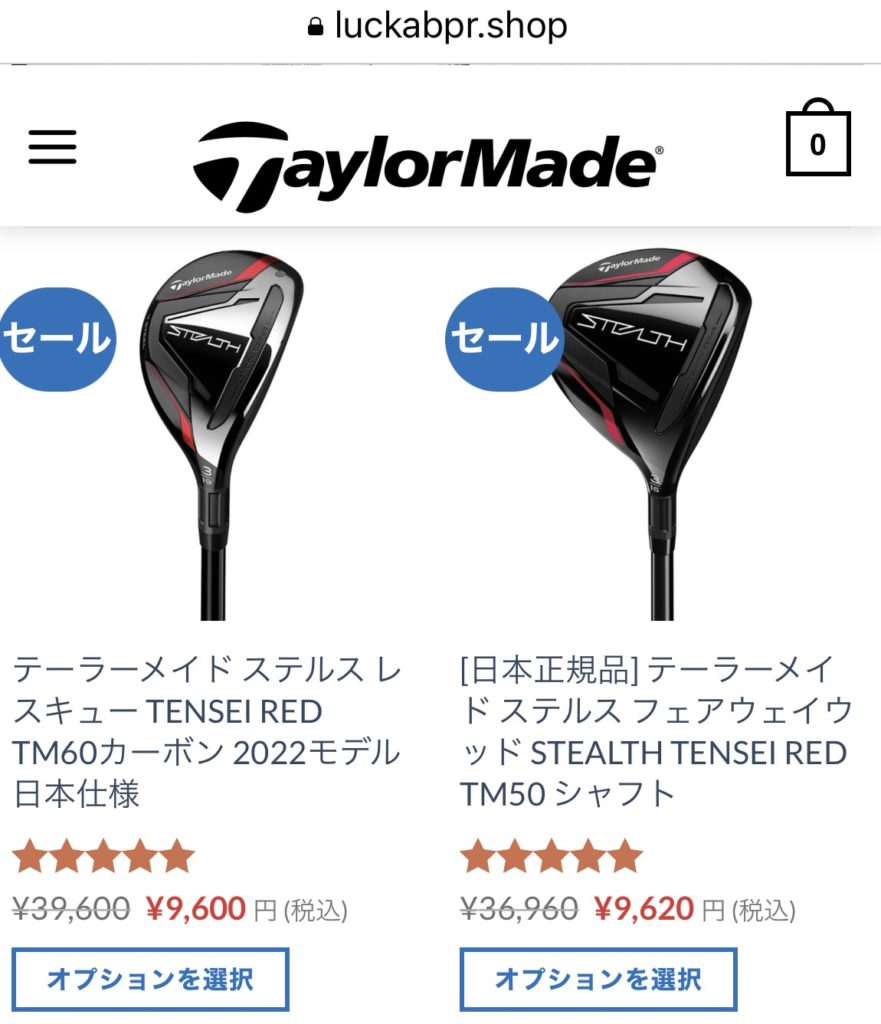881x1024 pixels.
Task: Open the フェアウェイウッド TM50 シャフト product title
Action: (655, 732)
